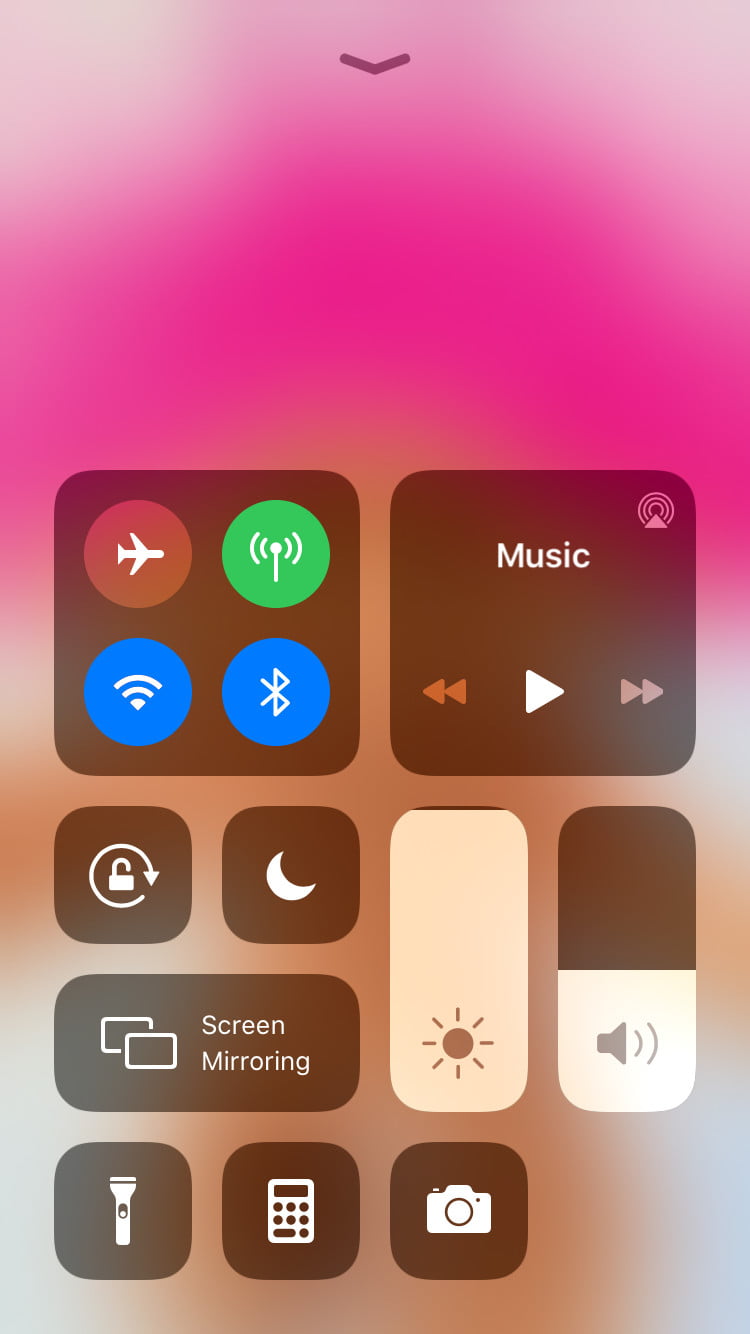Open Screen Mirroring
The width and height of the screenshot is (750, 1334).
click(x=207, y=1043)
